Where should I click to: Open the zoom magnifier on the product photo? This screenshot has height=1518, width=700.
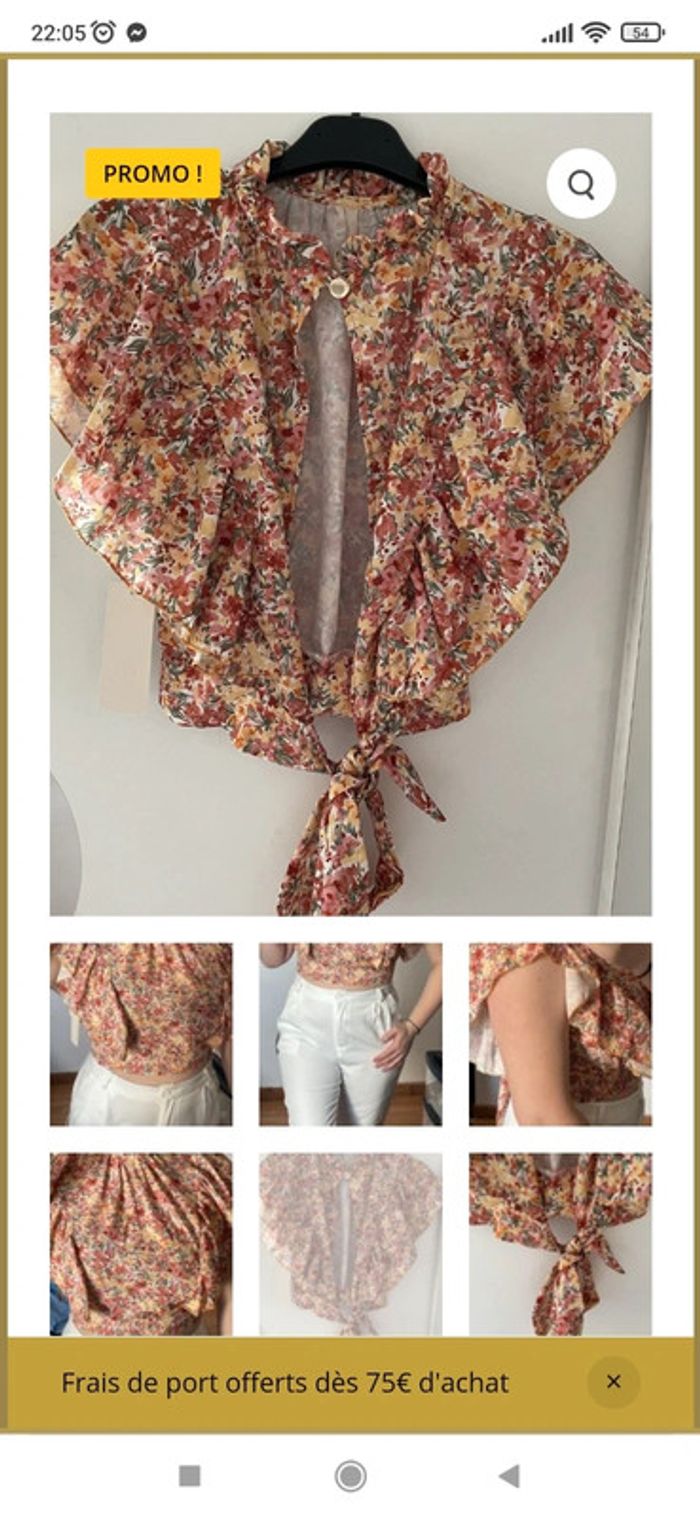(x=581, y=184)
